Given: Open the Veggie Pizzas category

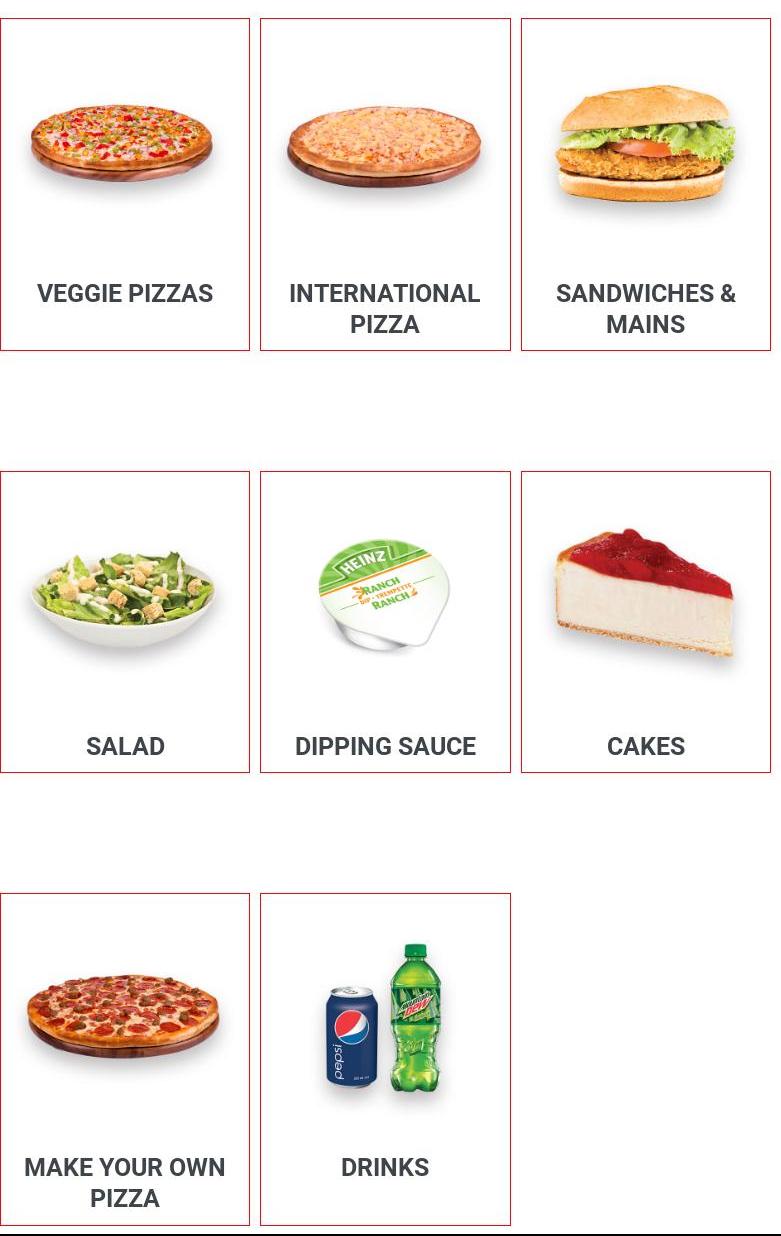Looking at the screenshot, I should pyautogui.click(x=125, y=185).
